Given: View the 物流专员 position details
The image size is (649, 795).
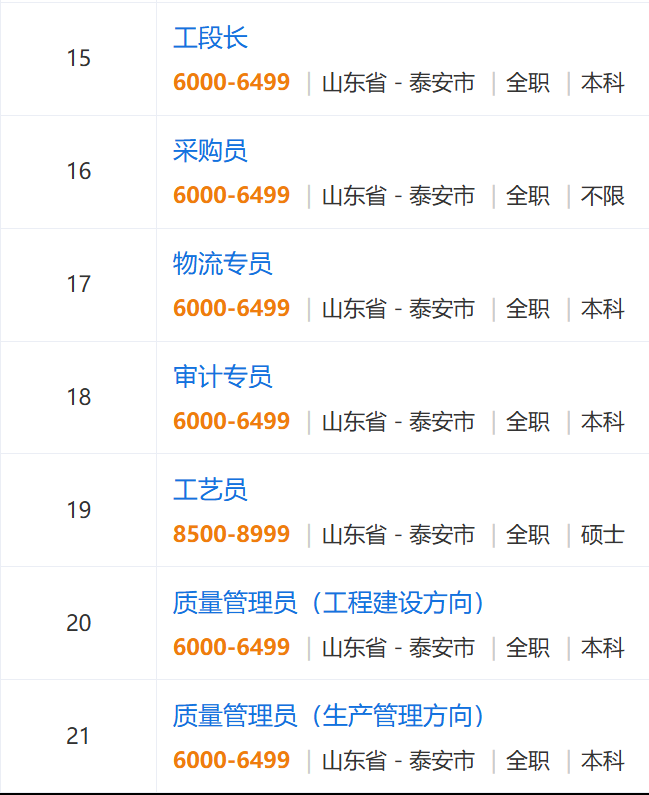Looking at the screenshot, I should tap(222, 264).
